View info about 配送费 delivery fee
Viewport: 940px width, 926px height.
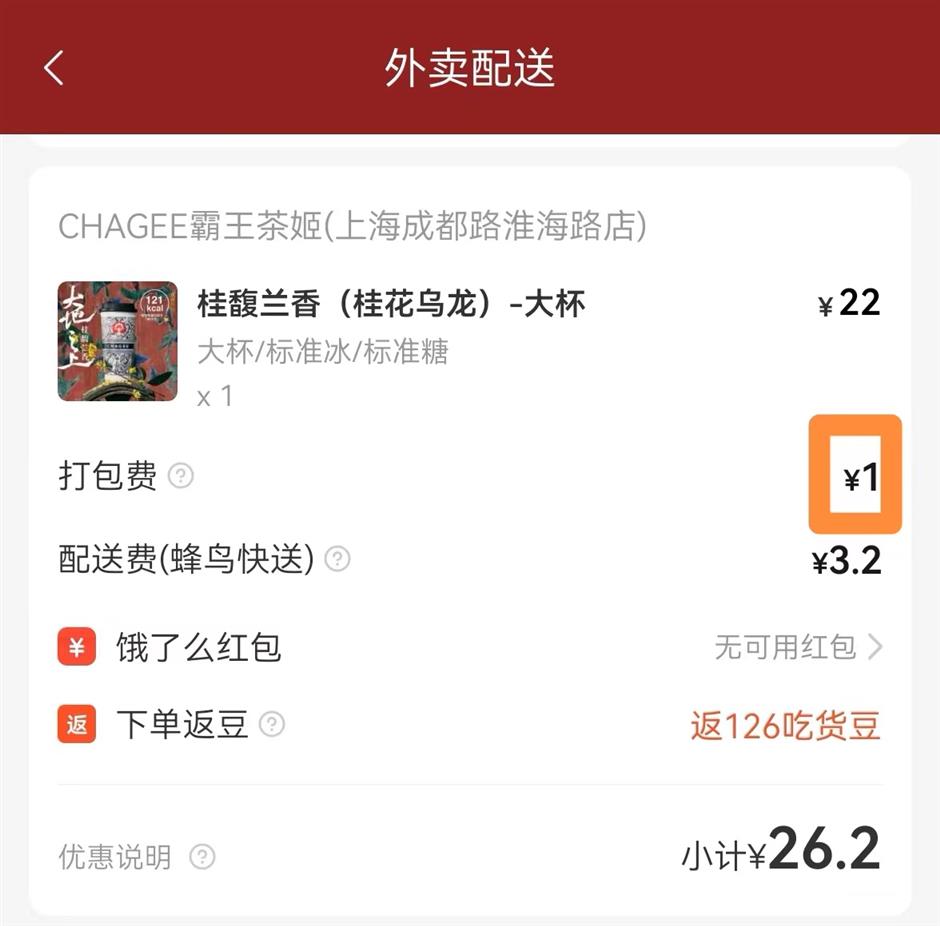338,559
